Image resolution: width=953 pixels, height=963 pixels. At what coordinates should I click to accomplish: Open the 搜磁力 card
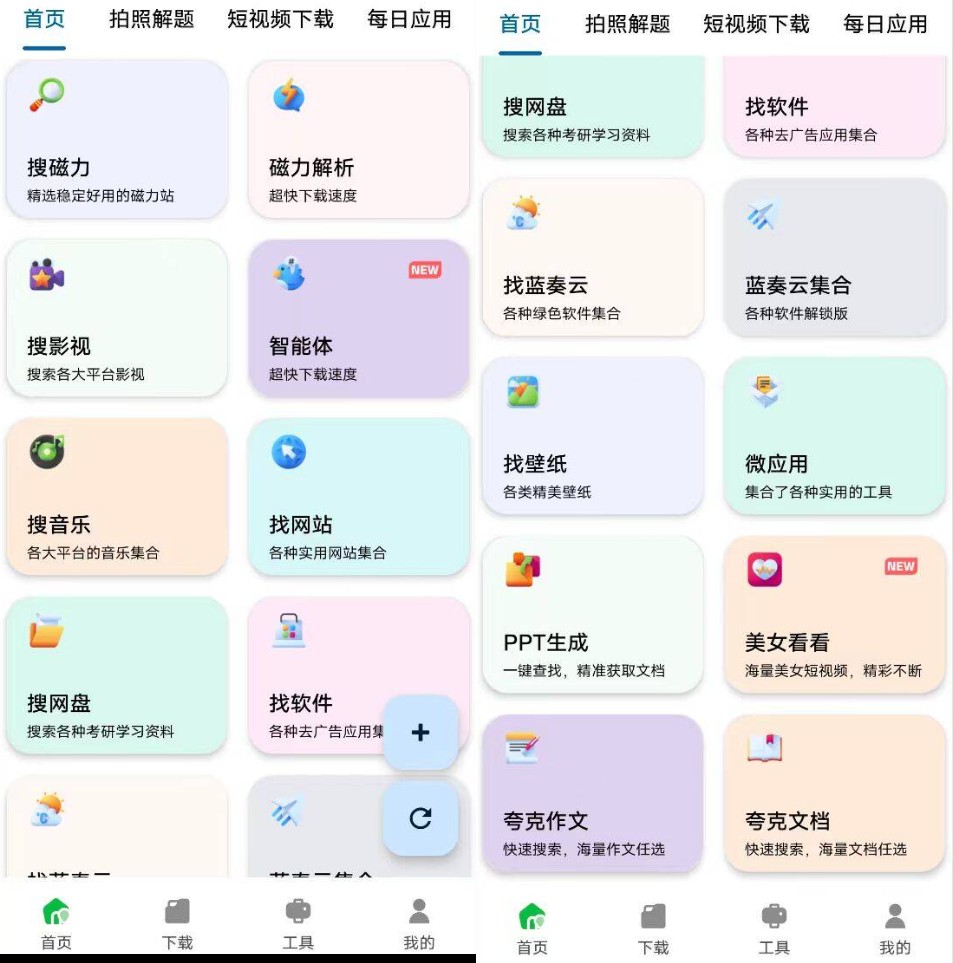pos(116,139)
